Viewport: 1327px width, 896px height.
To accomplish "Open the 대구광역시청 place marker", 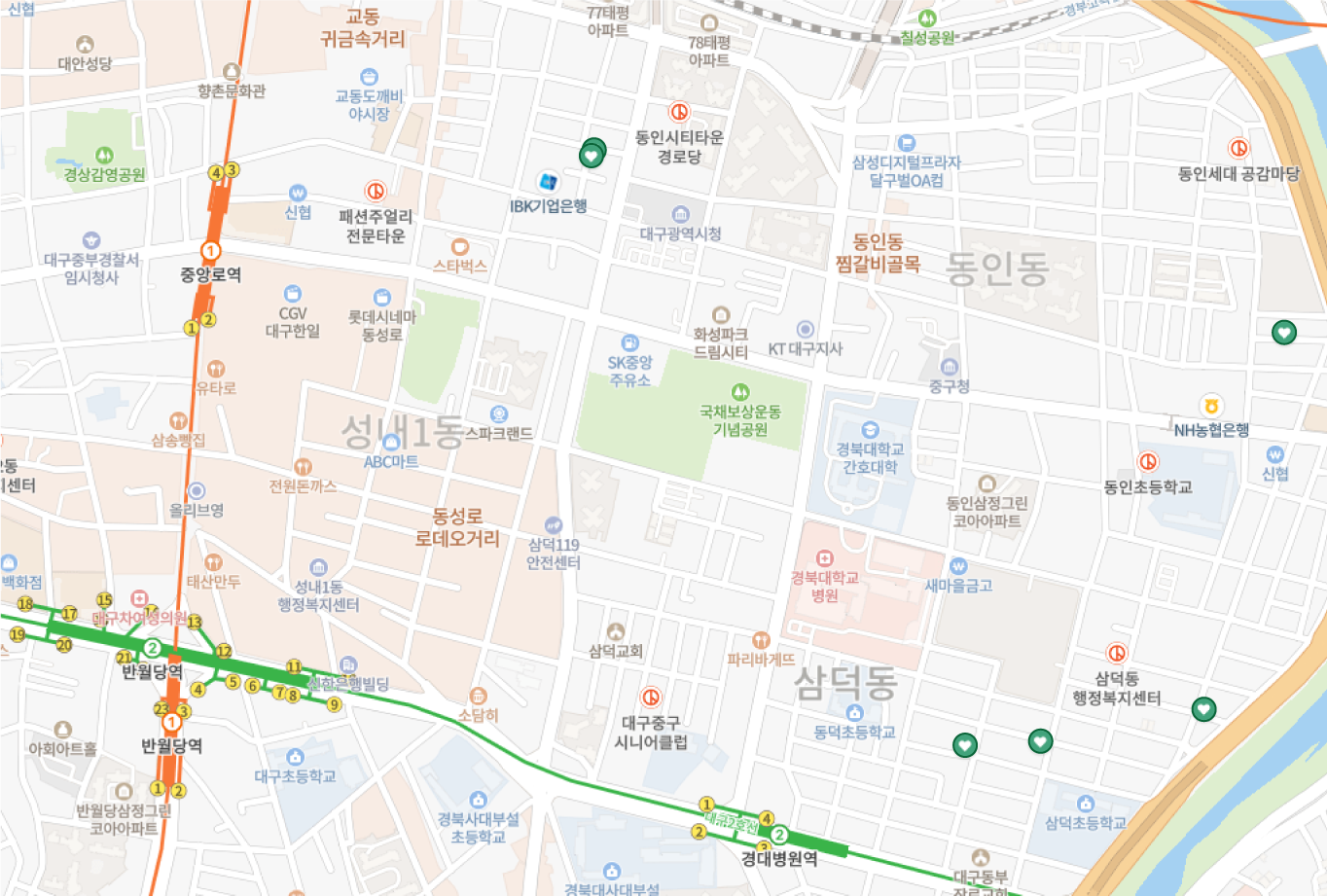I will point(680,214).
